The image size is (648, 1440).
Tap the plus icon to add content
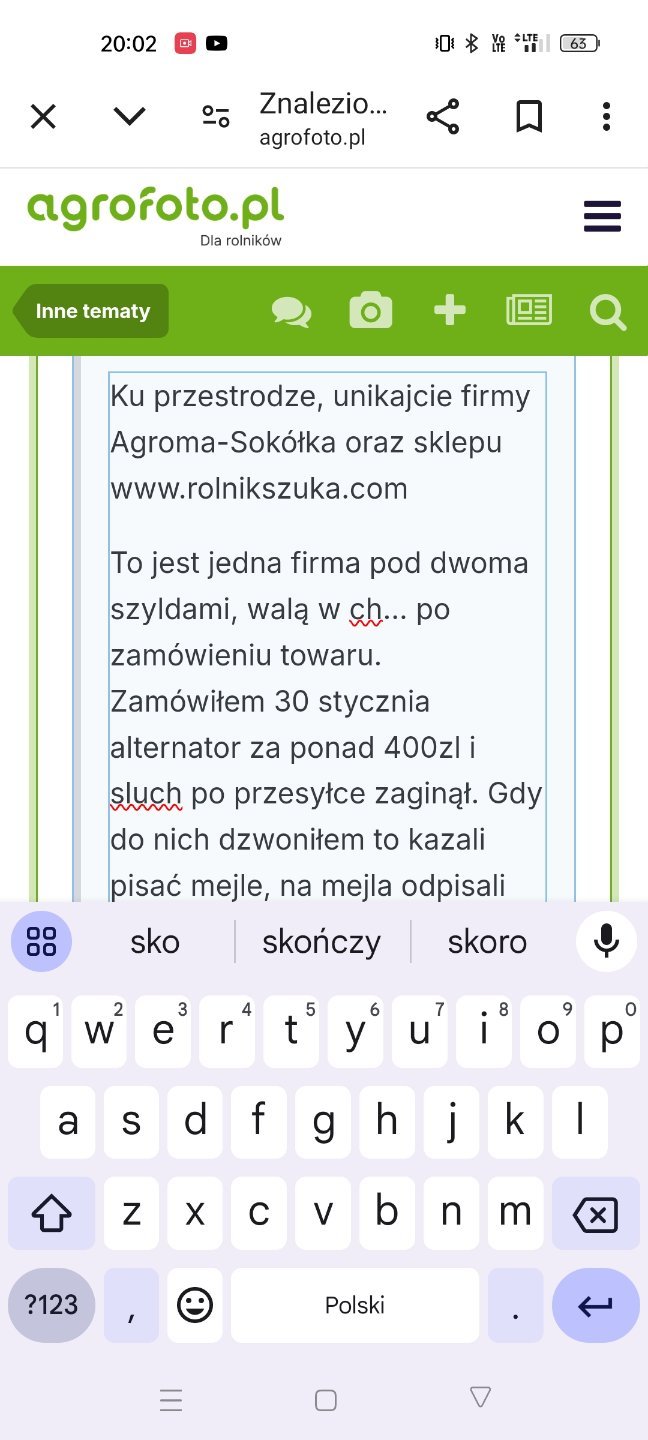[x=449, y=311]
